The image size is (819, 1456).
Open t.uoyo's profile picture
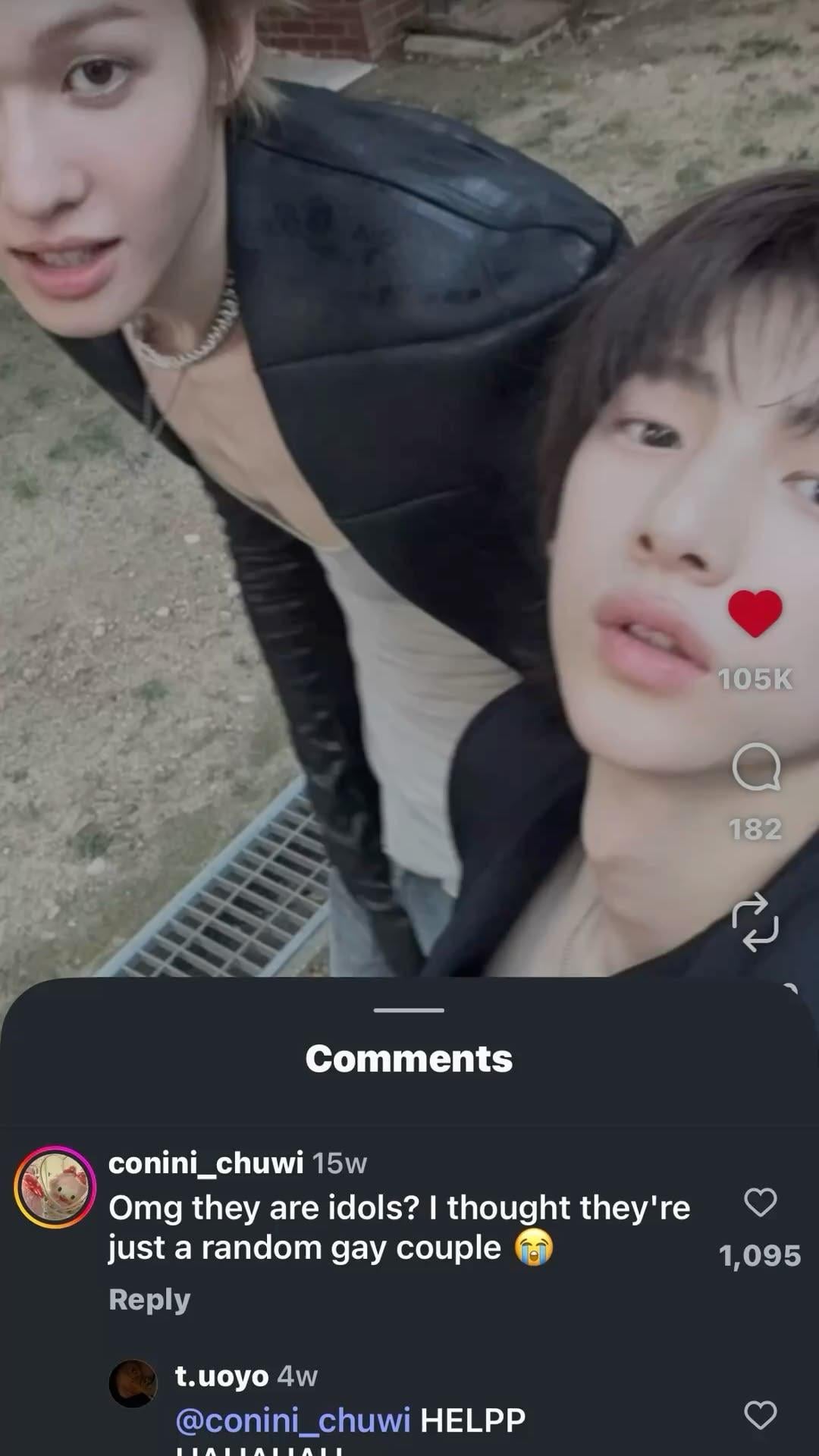(x=133, y=1383)
